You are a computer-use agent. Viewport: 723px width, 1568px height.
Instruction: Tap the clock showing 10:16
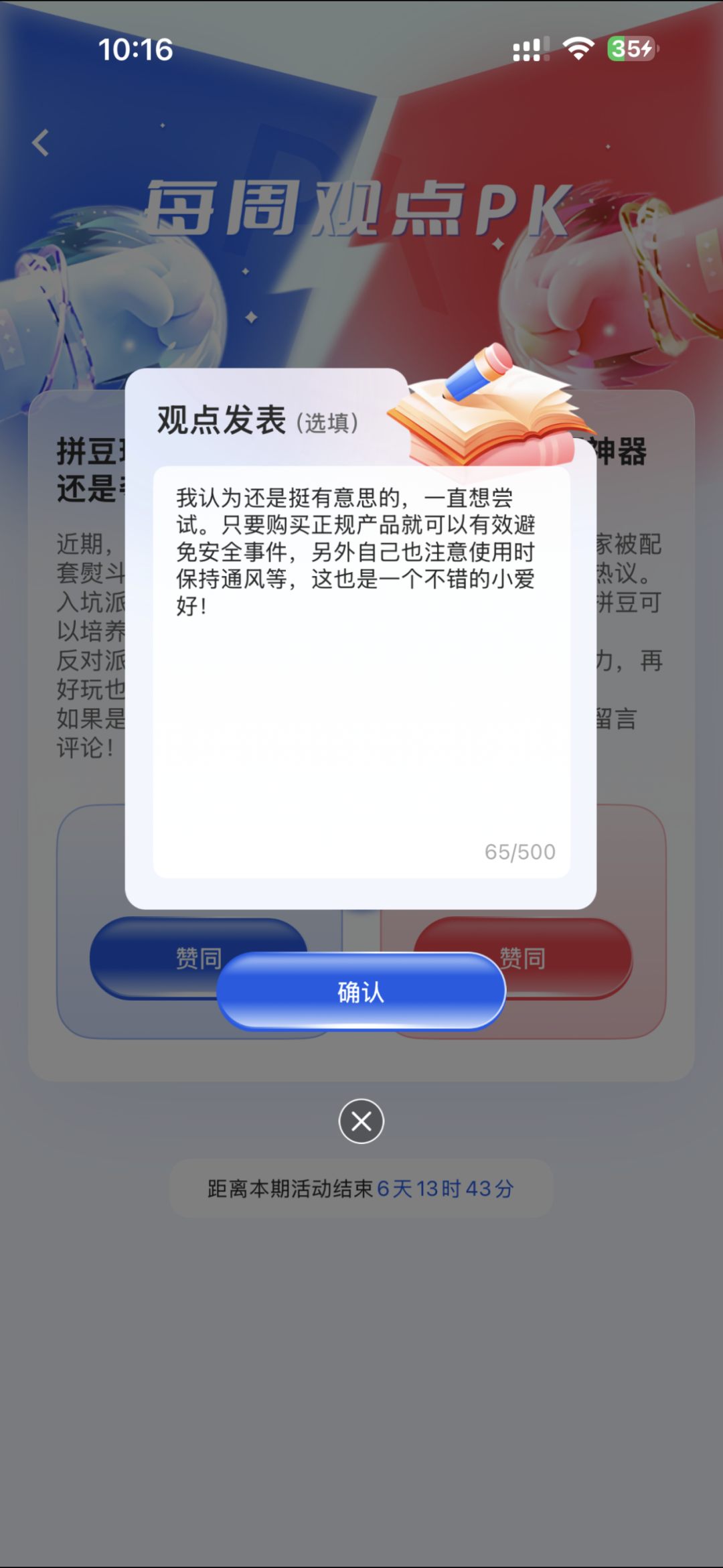[x=136, y=50]
